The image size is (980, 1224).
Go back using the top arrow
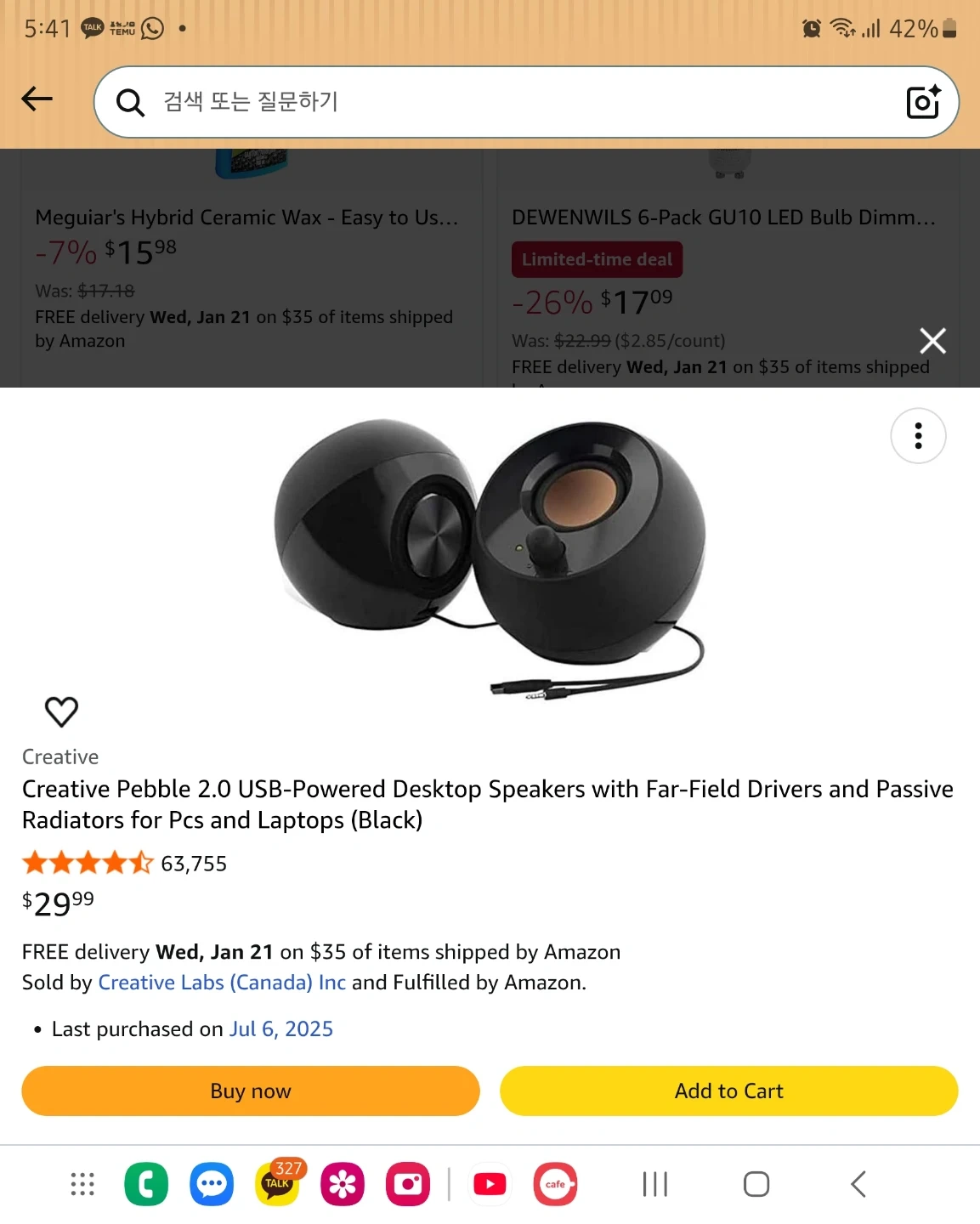(x=37, y=99)
